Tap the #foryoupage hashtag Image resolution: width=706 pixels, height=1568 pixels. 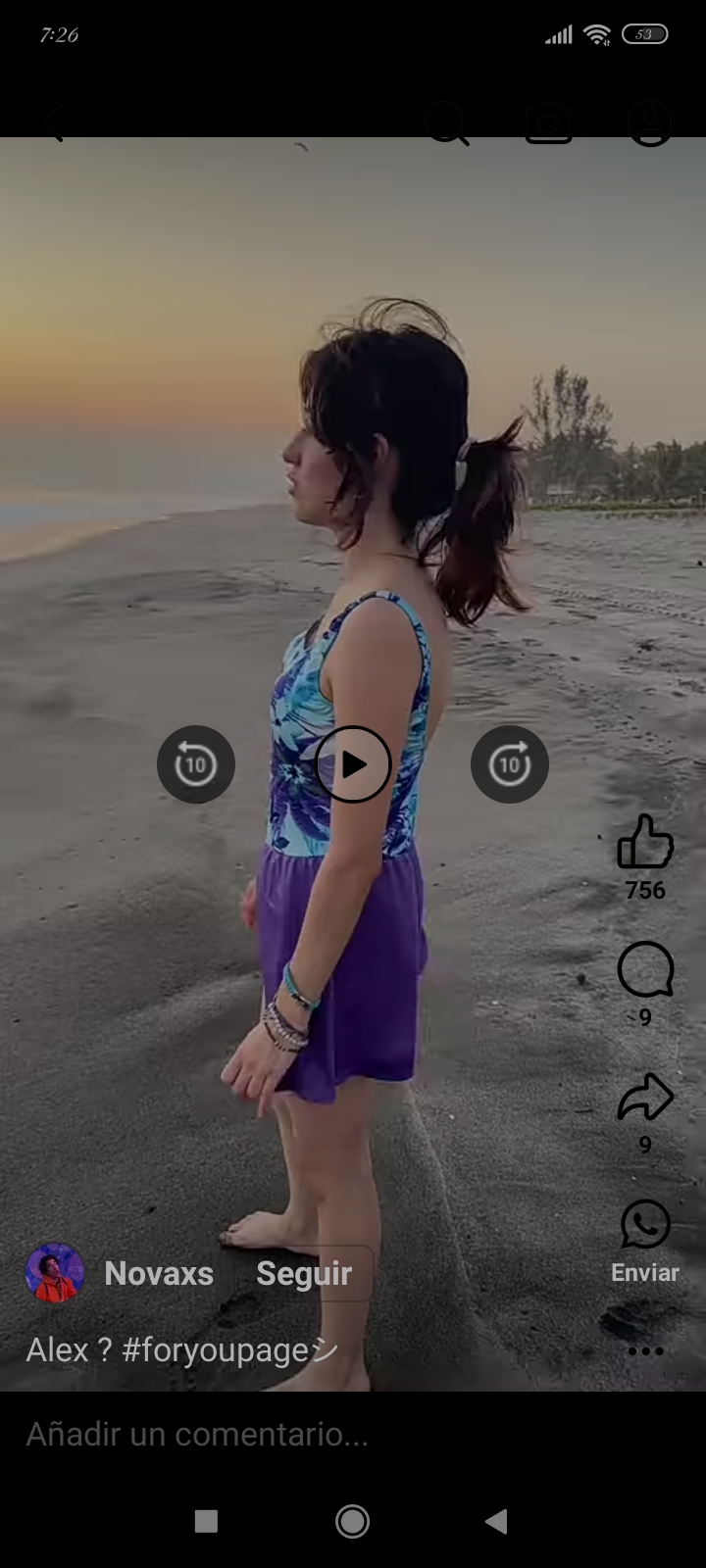click(229, 1350)
